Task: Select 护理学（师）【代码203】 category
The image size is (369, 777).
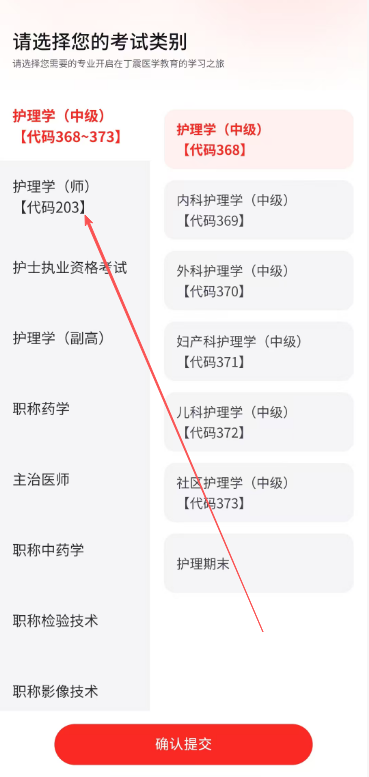Action: 75,197
